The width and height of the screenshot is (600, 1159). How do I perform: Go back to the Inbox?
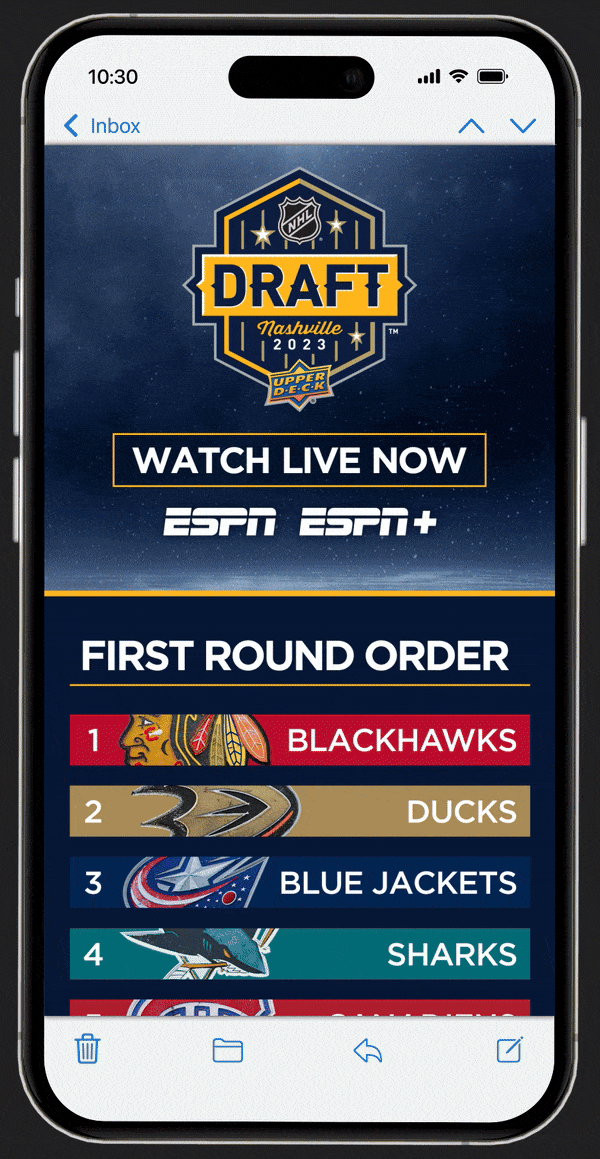101,126
